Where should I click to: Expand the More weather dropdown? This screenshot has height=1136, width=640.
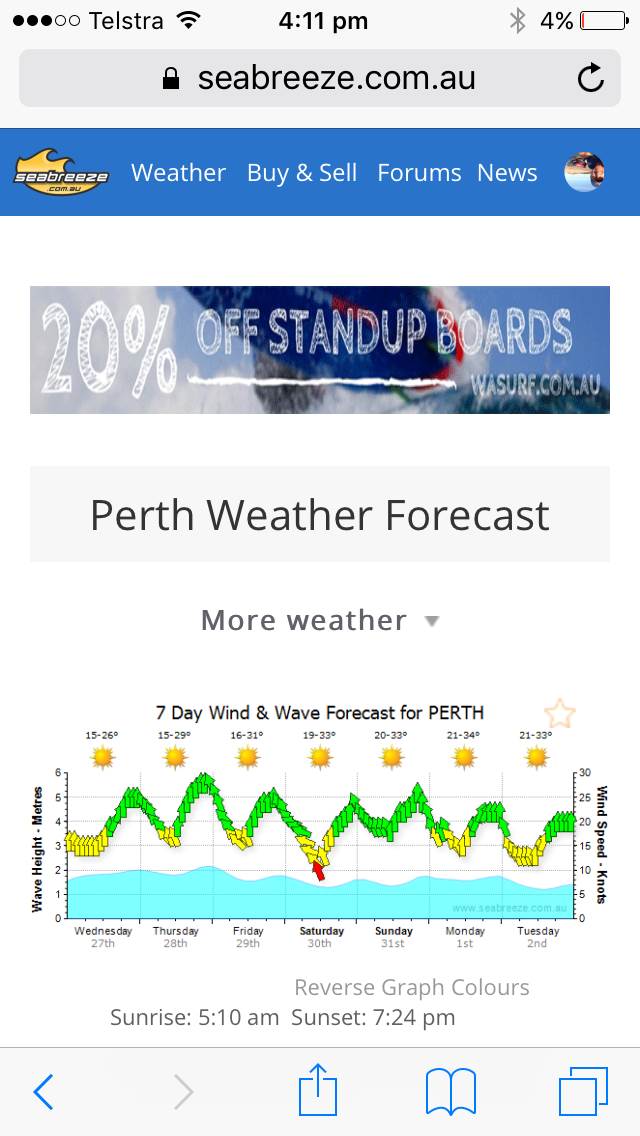click(x=320, y=620)
